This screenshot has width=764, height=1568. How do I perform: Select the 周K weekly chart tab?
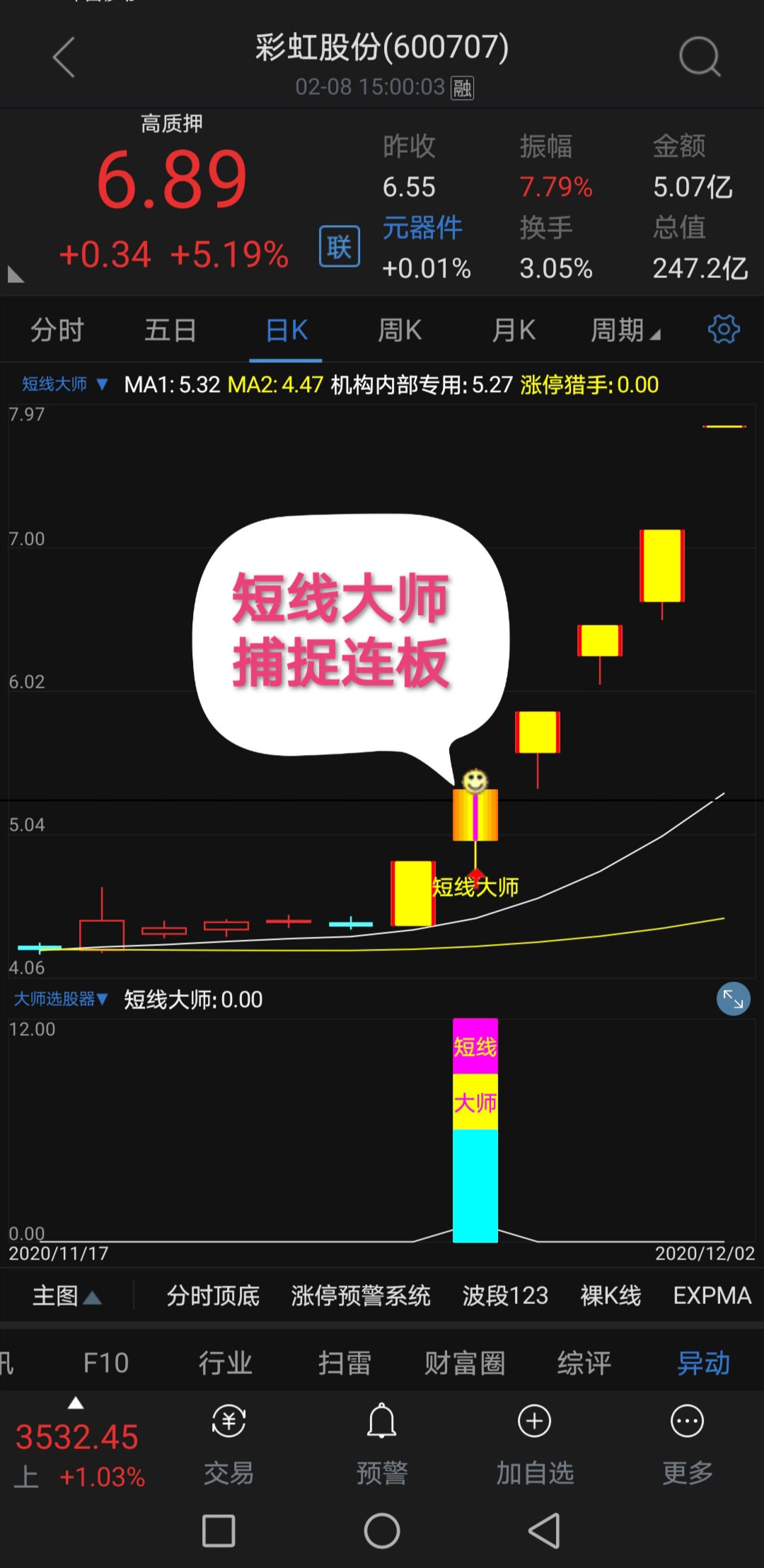click(x=400, y=330)
